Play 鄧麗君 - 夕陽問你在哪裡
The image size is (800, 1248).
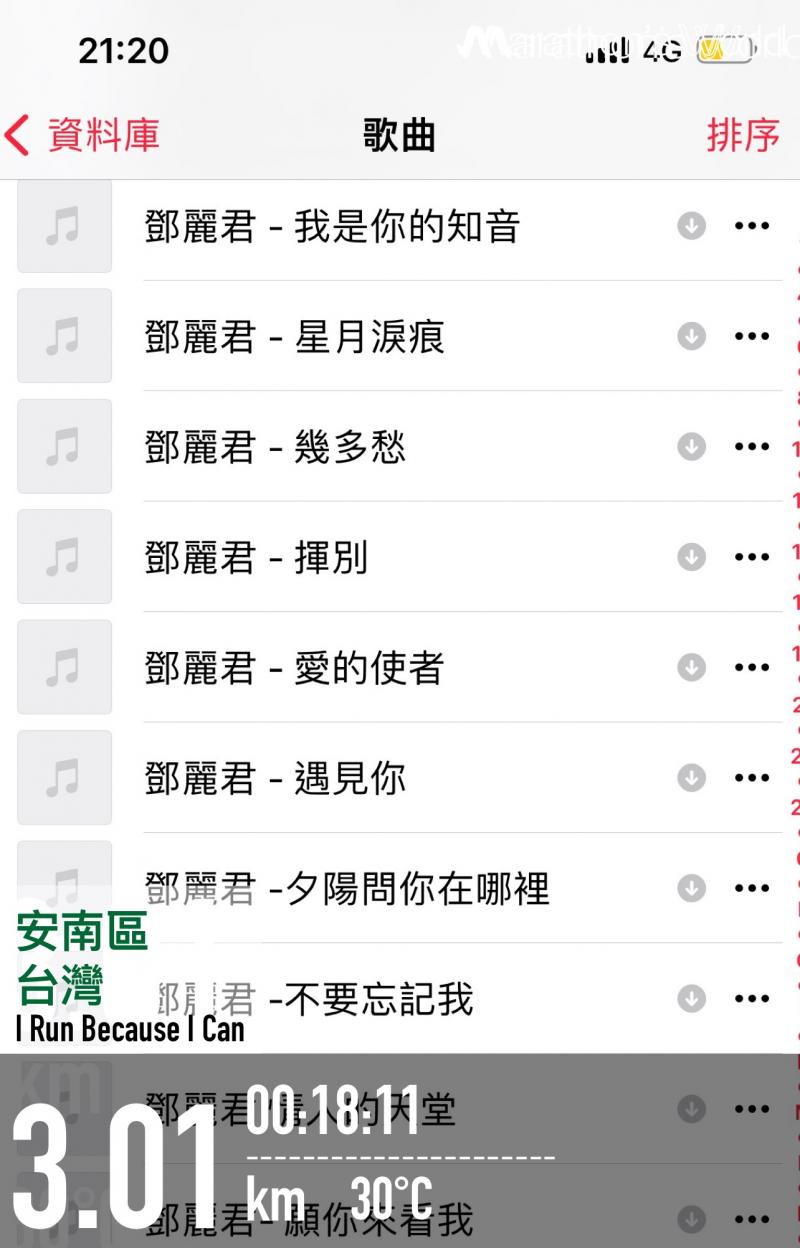point(347,888)
